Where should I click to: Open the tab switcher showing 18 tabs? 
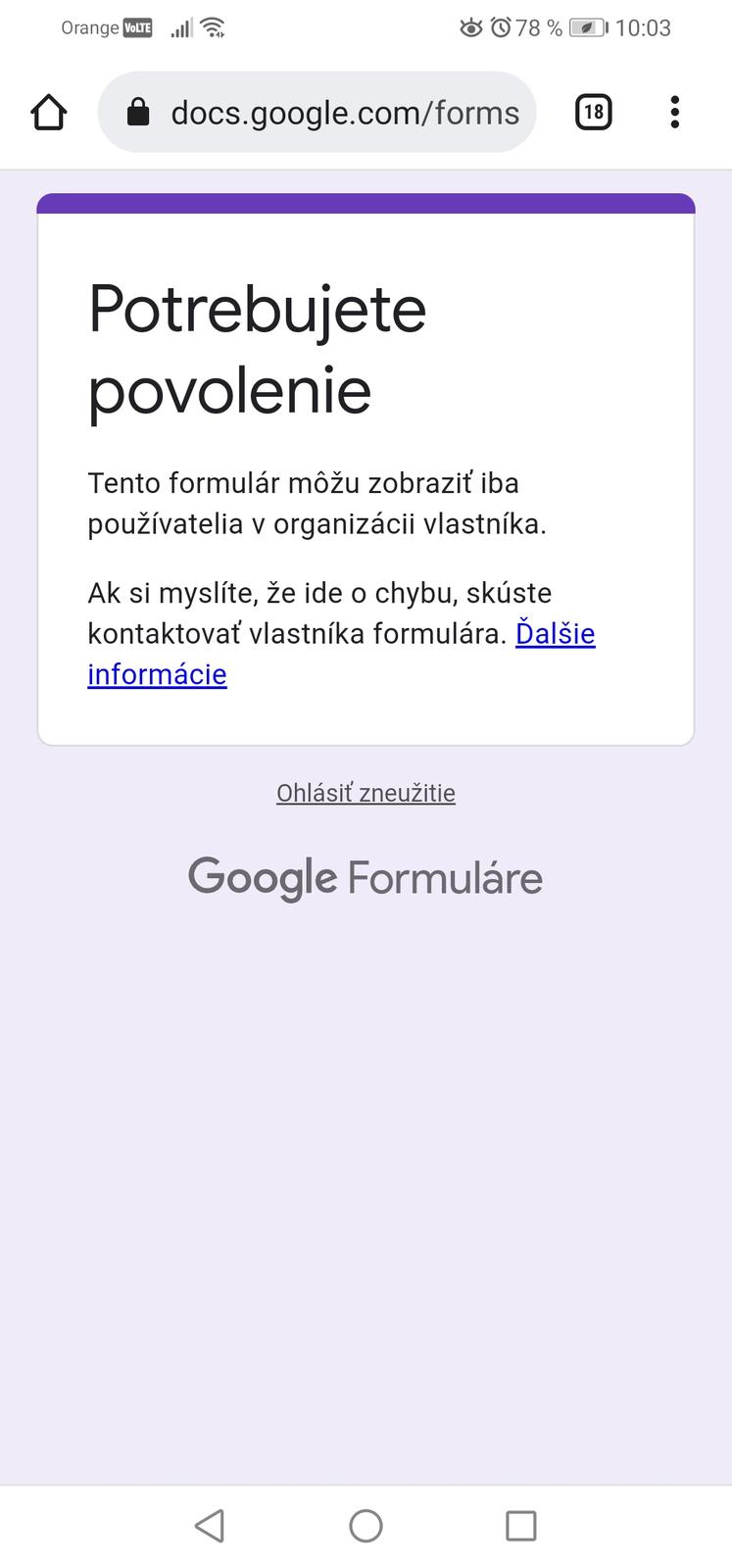(x=593, y=113)
